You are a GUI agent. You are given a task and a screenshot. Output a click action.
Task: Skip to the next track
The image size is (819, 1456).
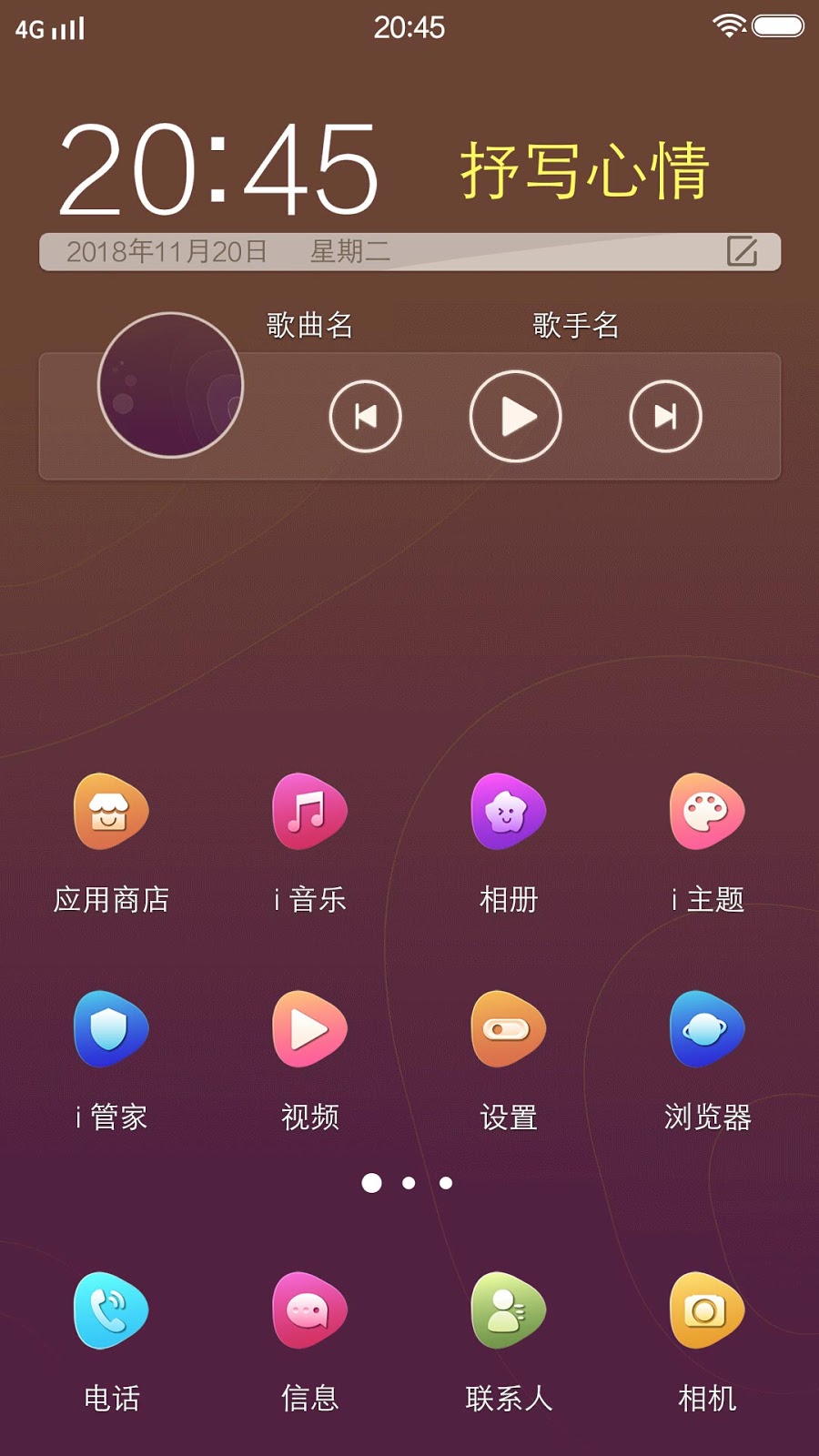(x=665, y=416)
